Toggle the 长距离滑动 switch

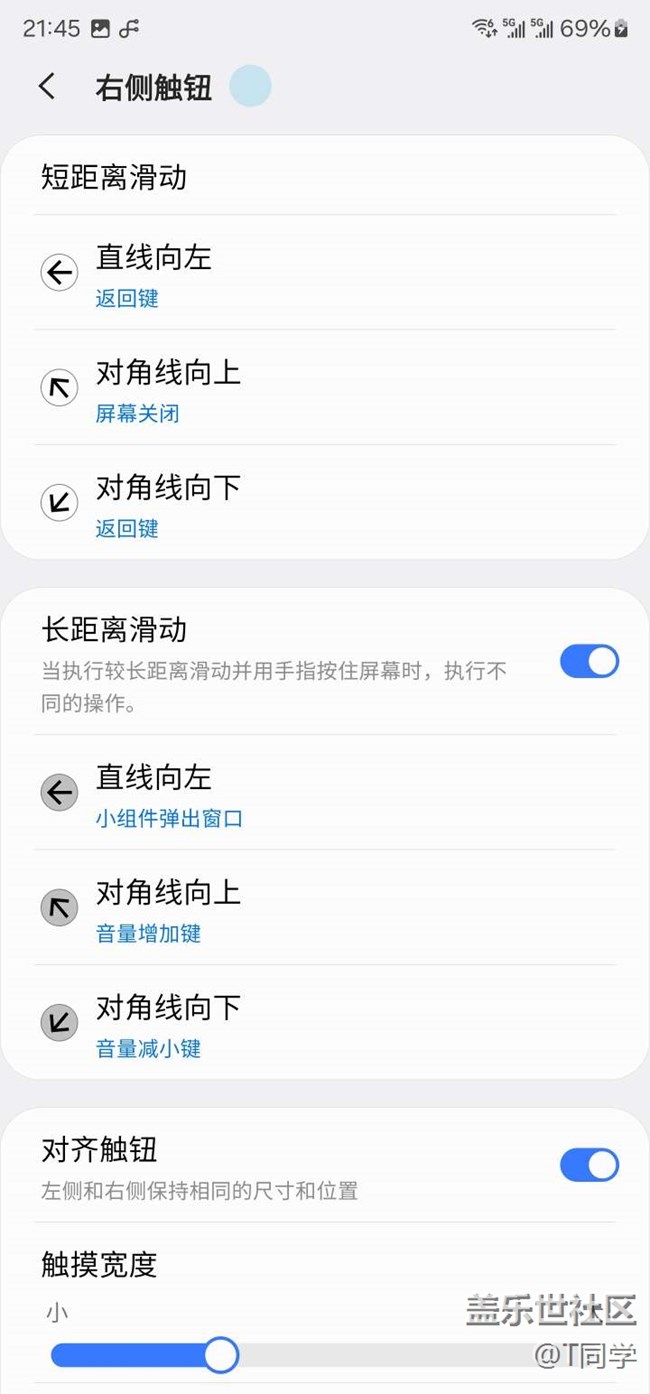click(x=589, y=661)
